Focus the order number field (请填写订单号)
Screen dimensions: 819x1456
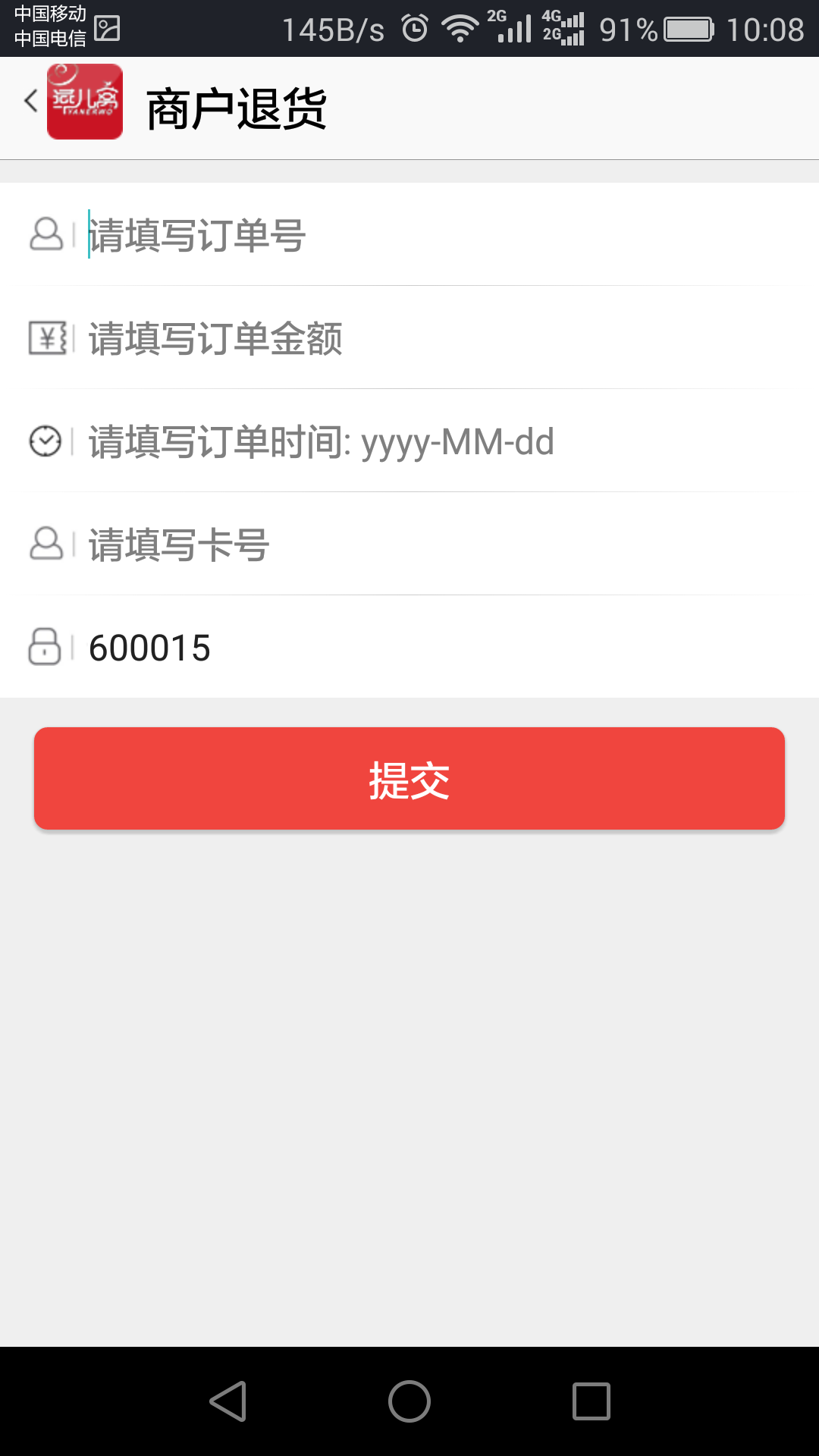(x=440, y=235)
